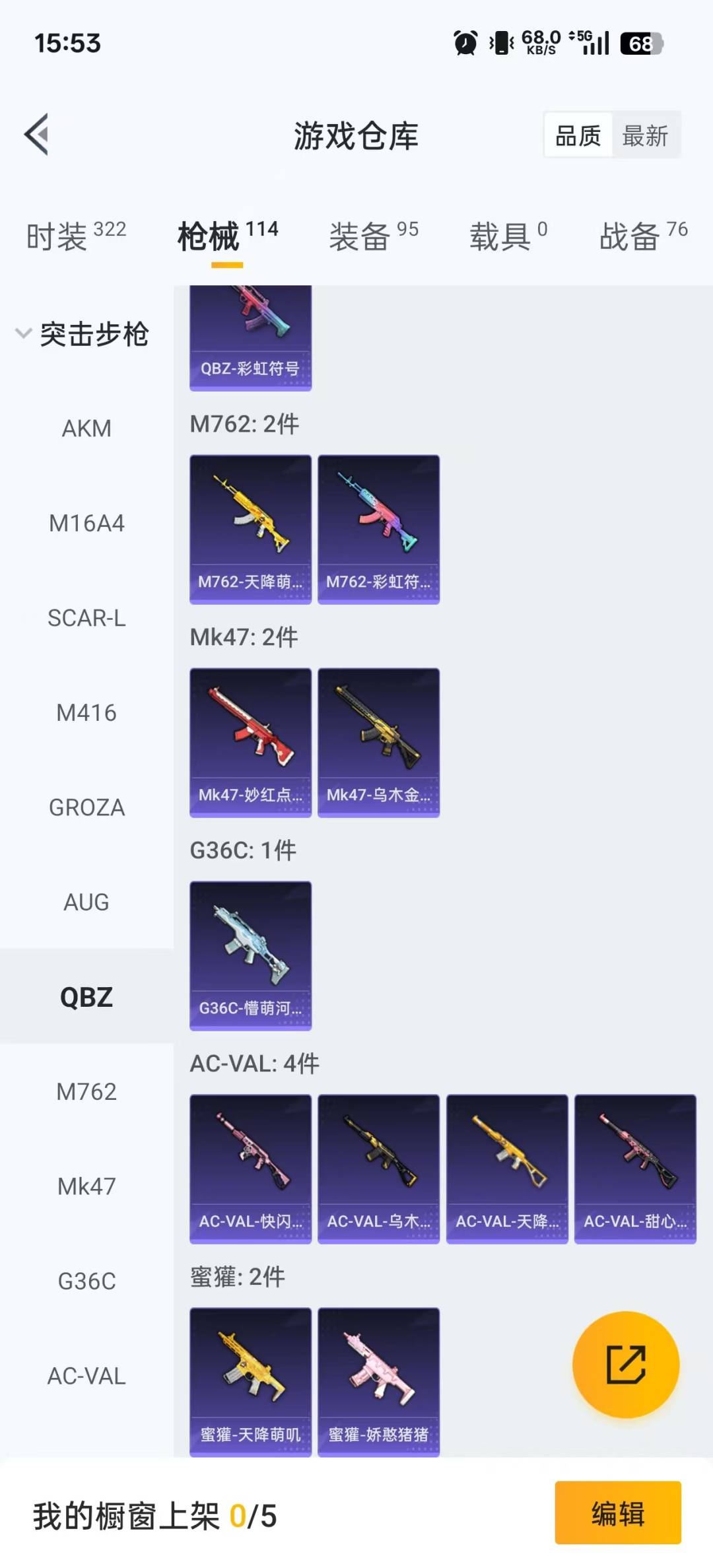Viewport: 713px width, 1568px height.
Task: Switch to the 装备 tab
Action: pyautogui.click(x=374, y=236)
